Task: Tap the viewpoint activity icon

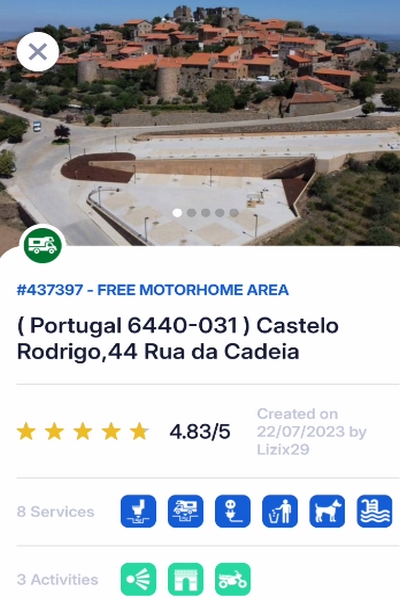Action: [x=138, y=579]
